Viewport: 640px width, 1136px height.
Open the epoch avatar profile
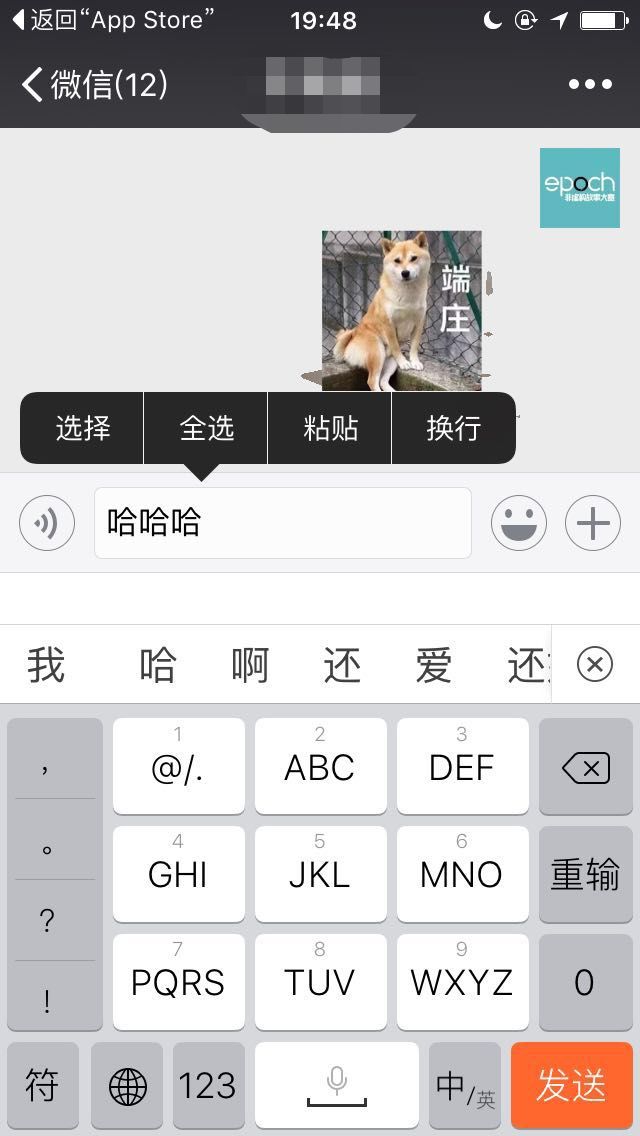pos(580,188)
